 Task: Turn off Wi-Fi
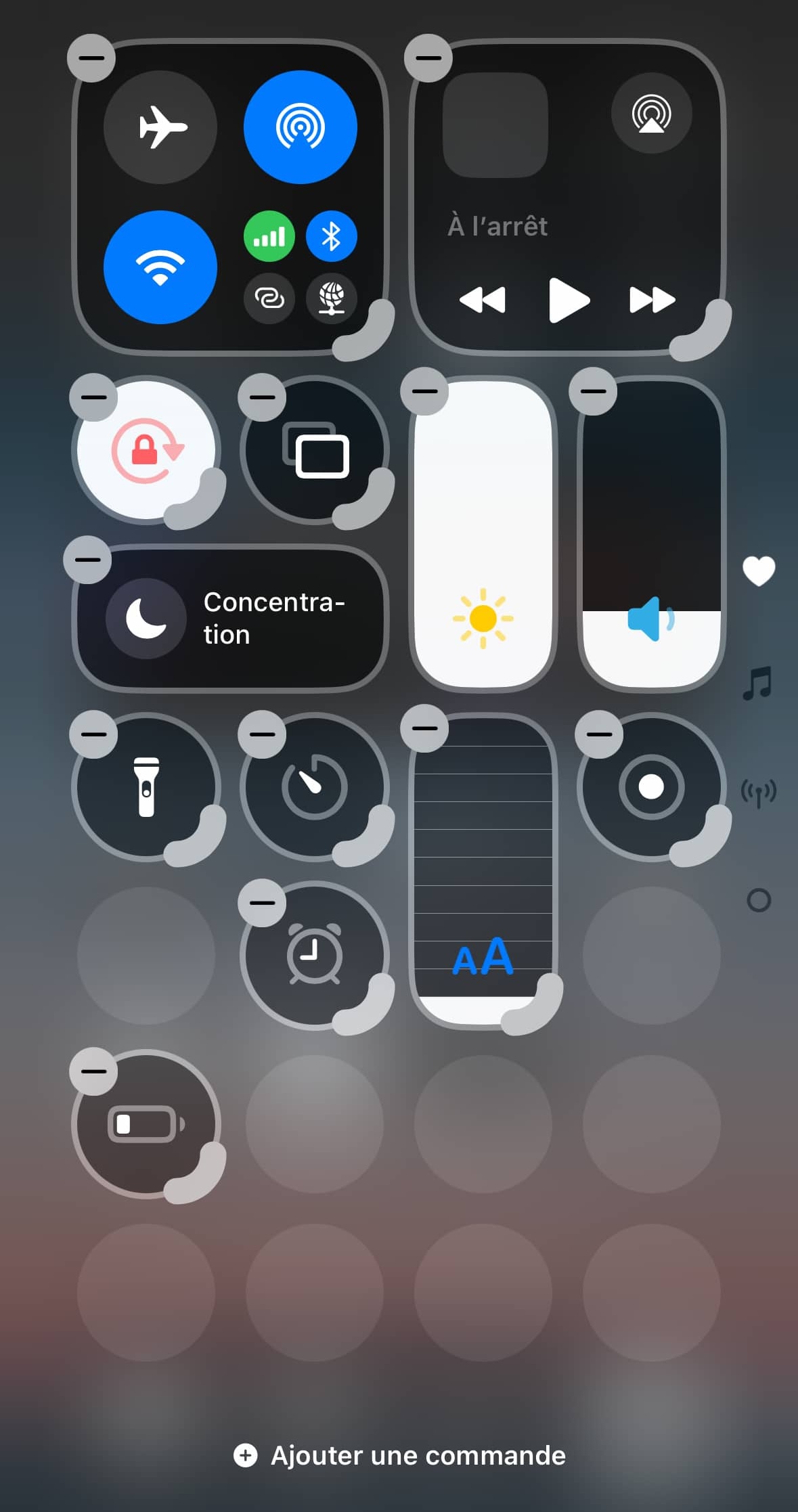point(160,267)
